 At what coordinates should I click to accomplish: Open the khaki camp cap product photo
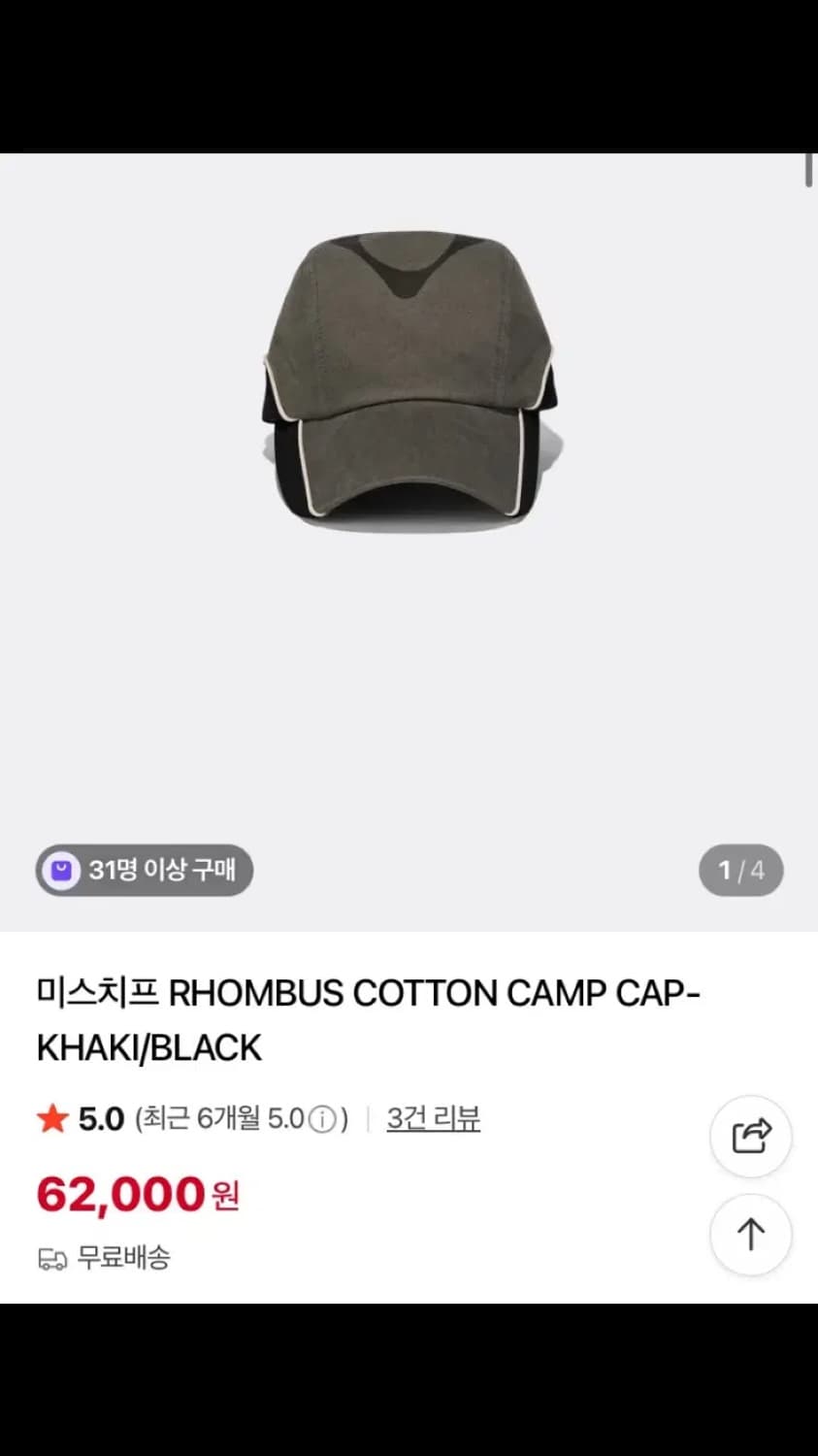click(x=409, y=379)
